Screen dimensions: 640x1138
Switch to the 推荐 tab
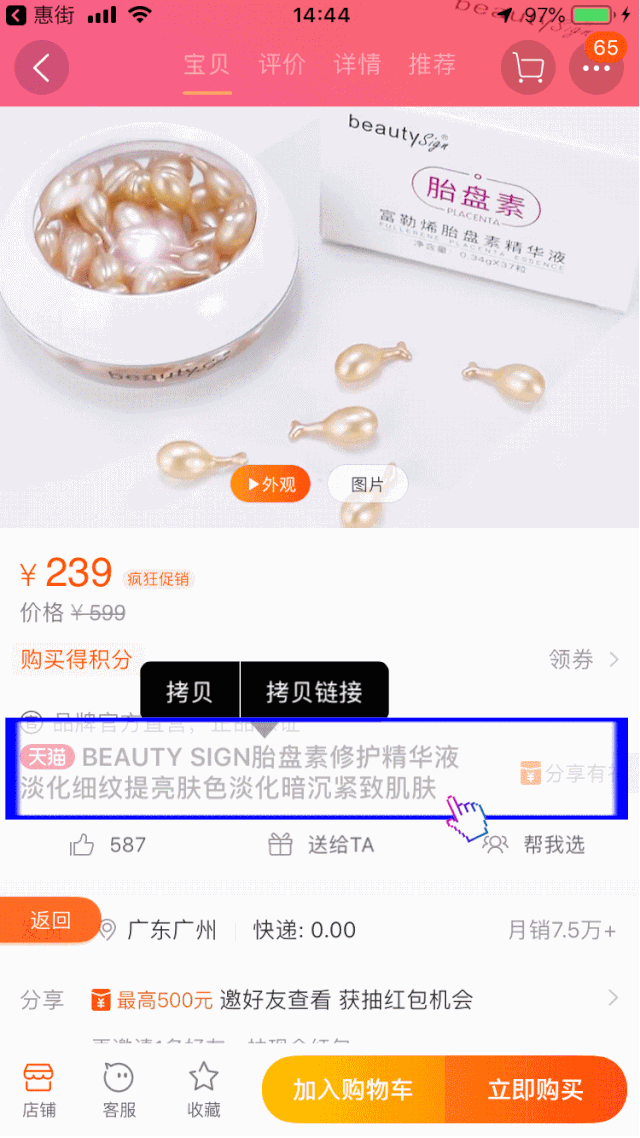(432, 65)
